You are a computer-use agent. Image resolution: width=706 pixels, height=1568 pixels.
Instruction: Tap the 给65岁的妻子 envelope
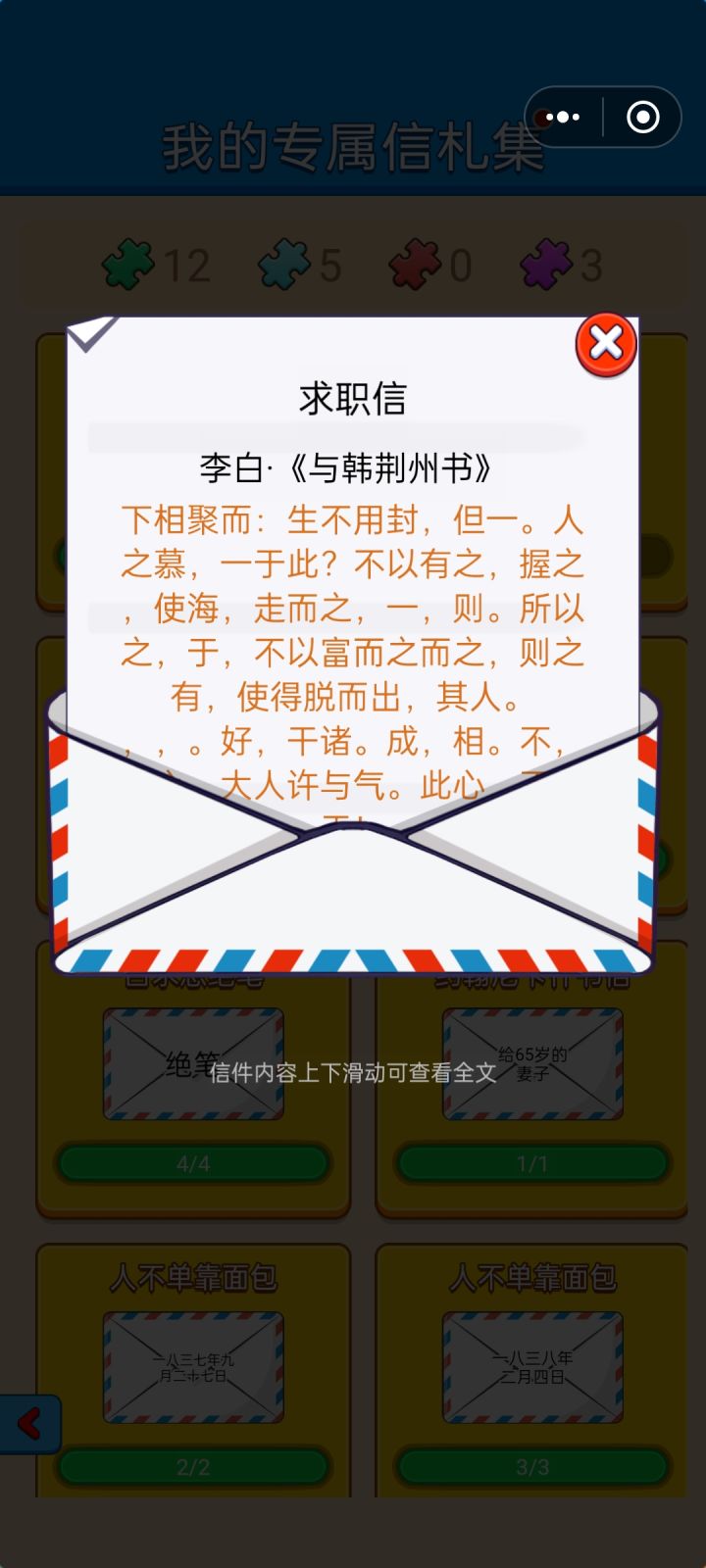(530, 1061)
